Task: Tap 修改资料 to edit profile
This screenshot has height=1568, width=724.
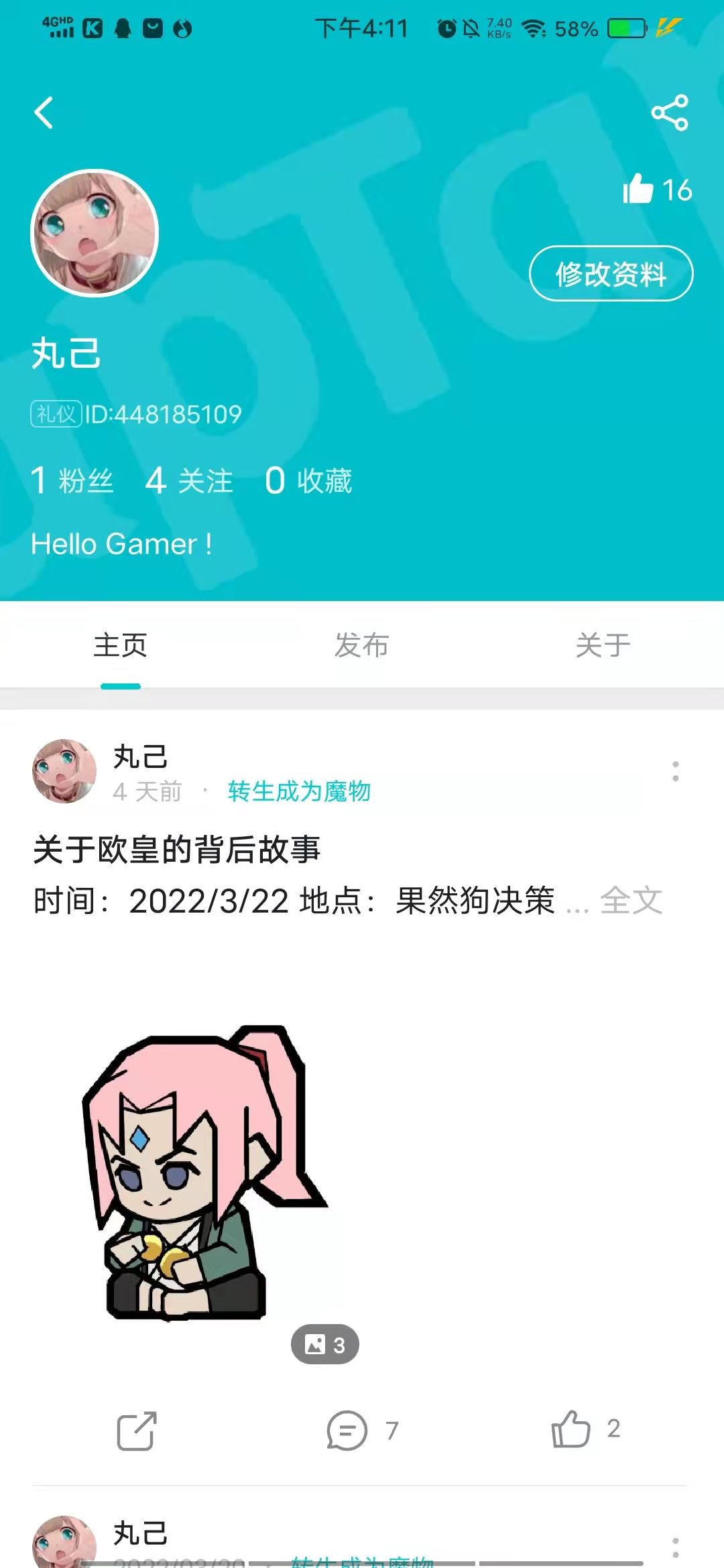Action: point(611,274)
